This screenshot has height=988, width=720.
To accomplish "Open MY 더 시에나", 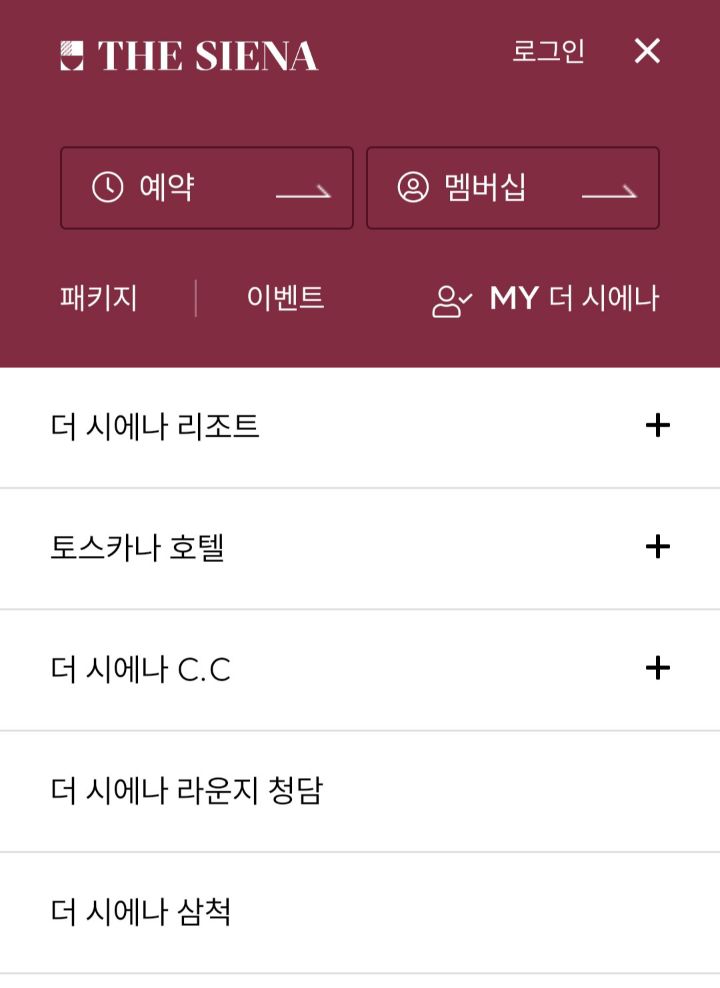I will tap(546, 299).
